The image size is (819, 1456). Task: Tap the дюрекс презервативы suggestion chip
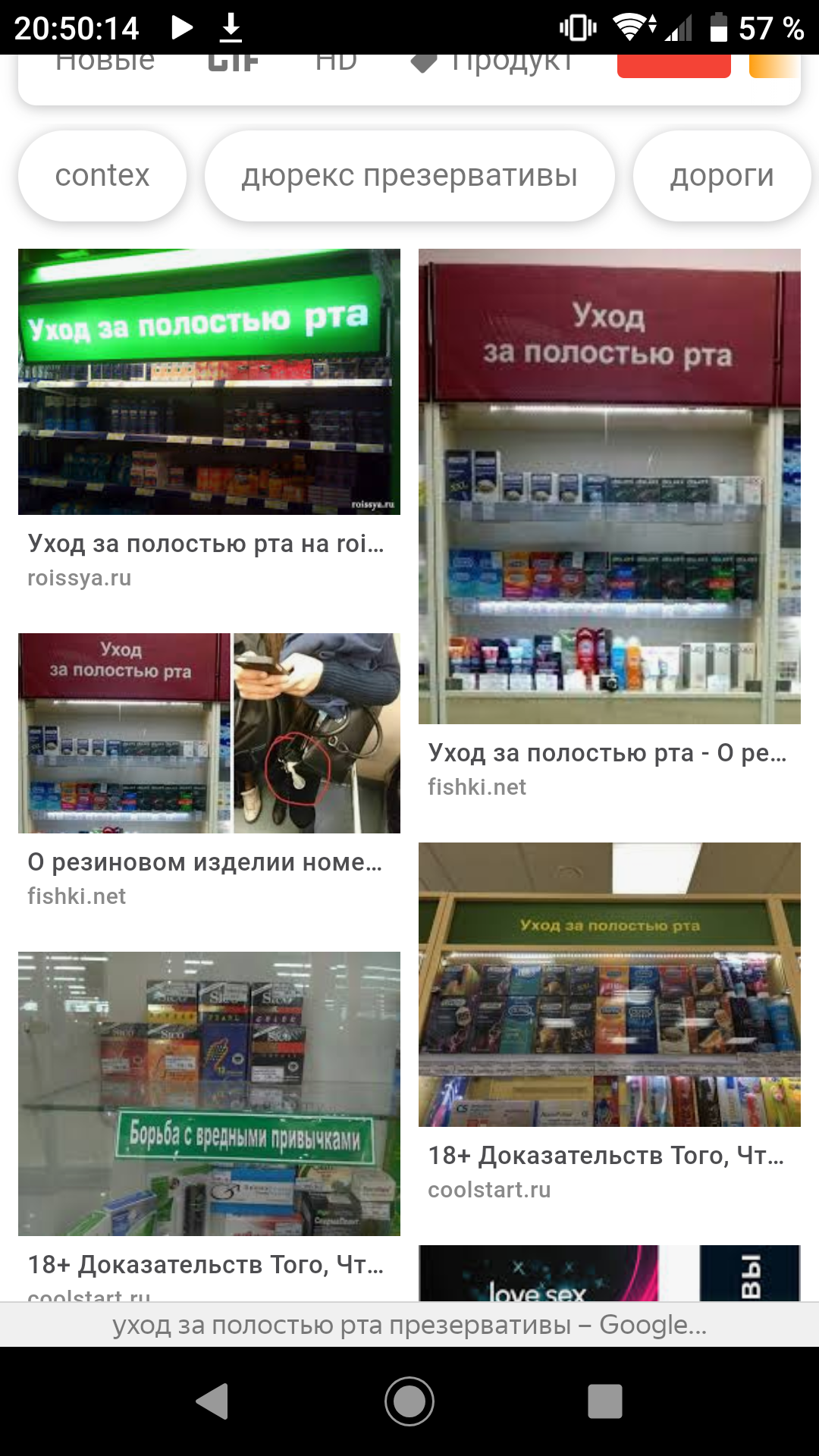click(409, 176)
